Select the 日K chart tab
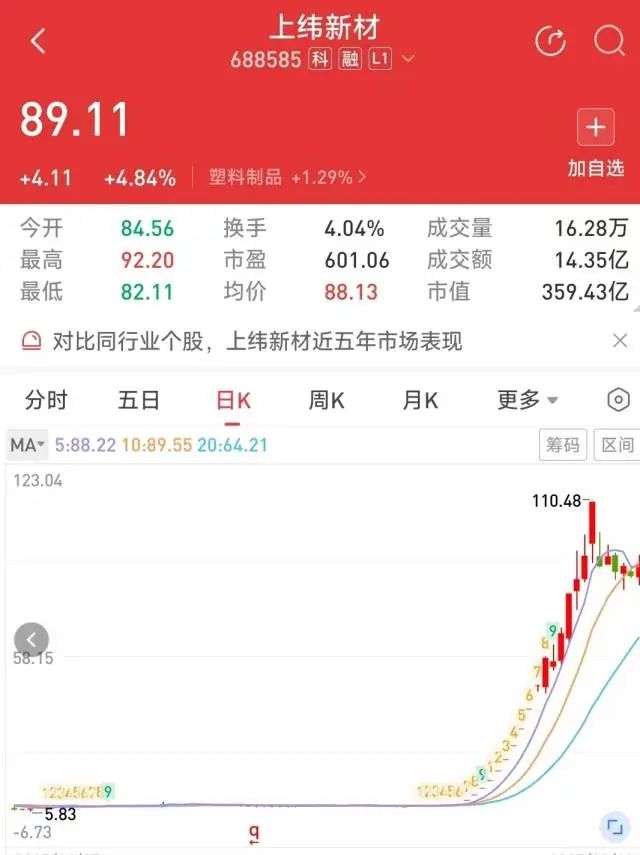The width and height of the screenshot is (640, 855). [233, 400]
